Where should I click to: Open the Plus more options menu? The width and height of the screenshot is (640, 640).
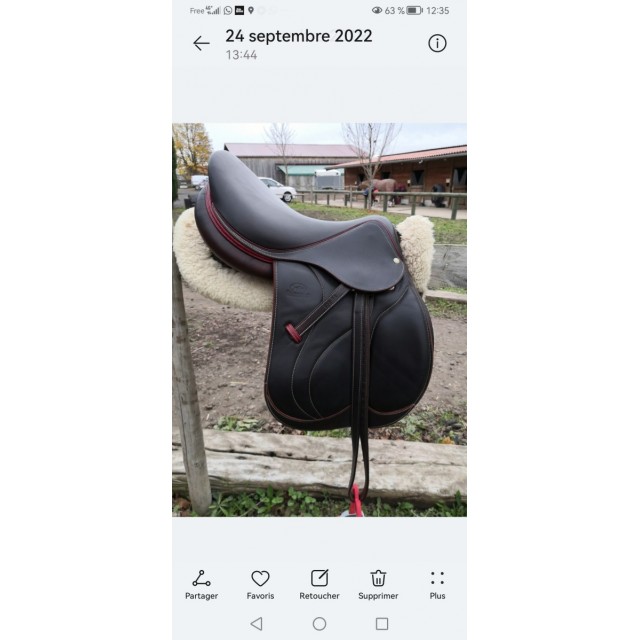437,584
